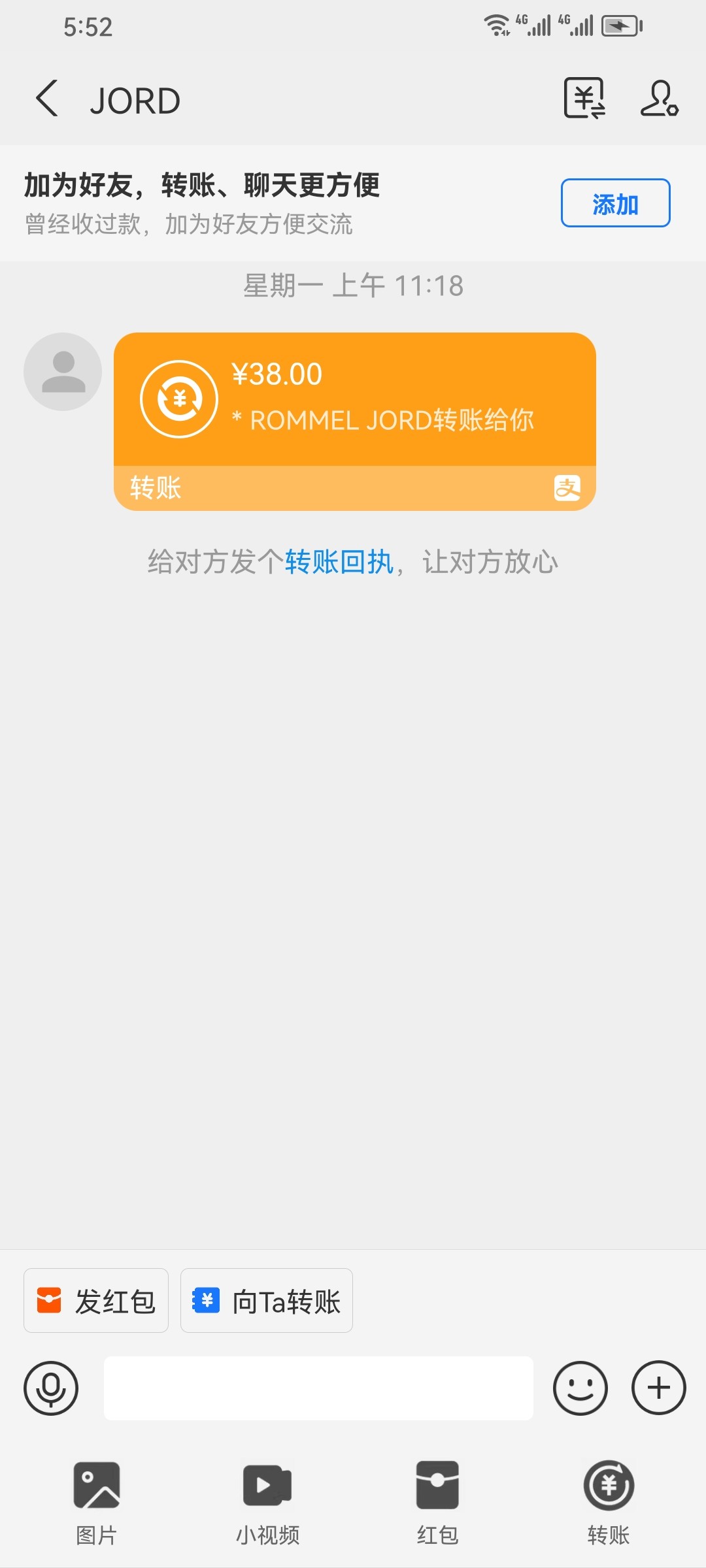Screen dimensions: 706x1568
Task: Go back from the JORD chat
Action: pos(47,99)
